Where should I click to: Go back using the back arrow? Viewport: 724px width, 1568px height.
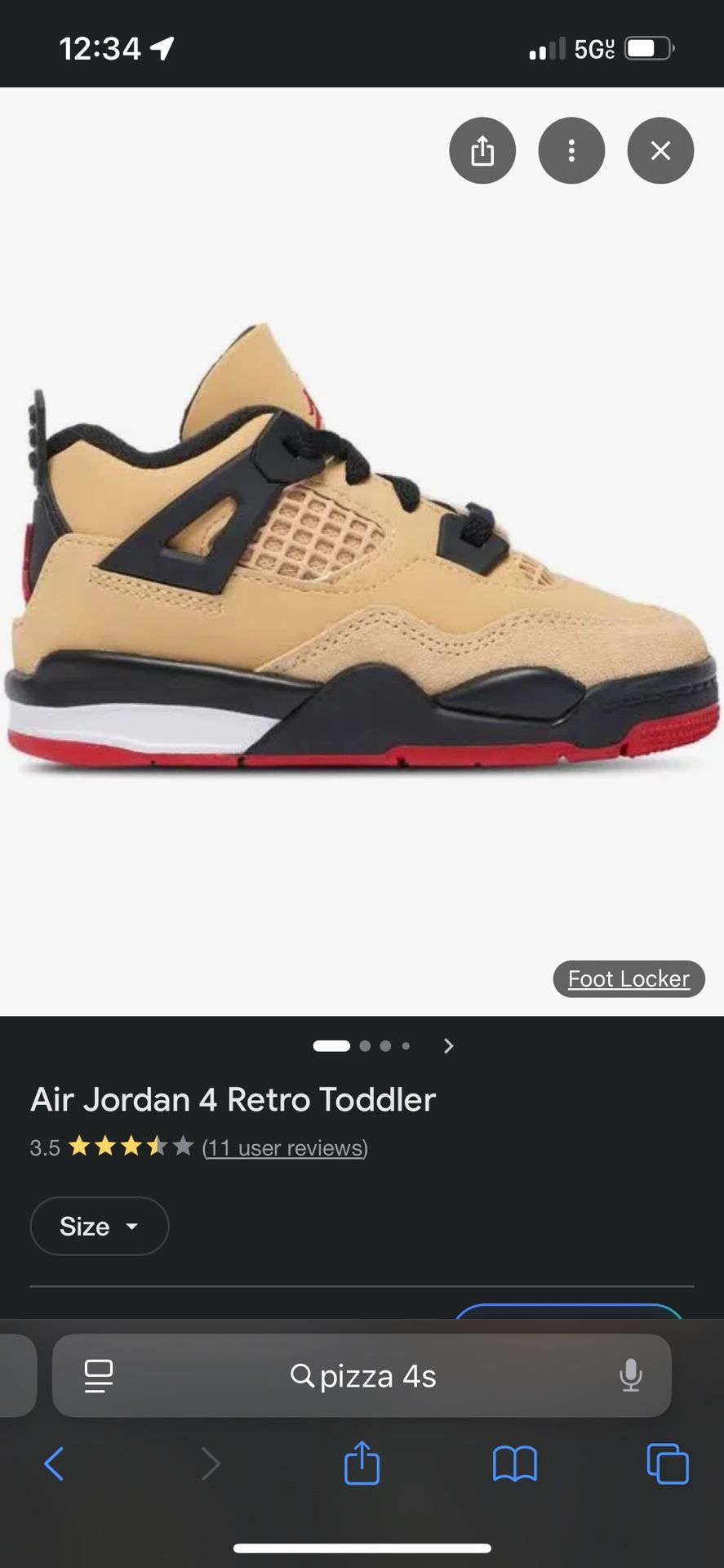pyautogui.click(x=55, y=1464)
